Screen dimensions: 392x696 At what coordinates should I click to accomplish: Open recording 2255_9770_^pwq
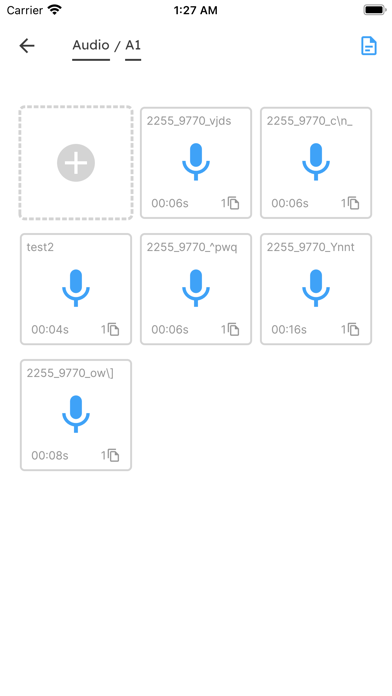196,289
